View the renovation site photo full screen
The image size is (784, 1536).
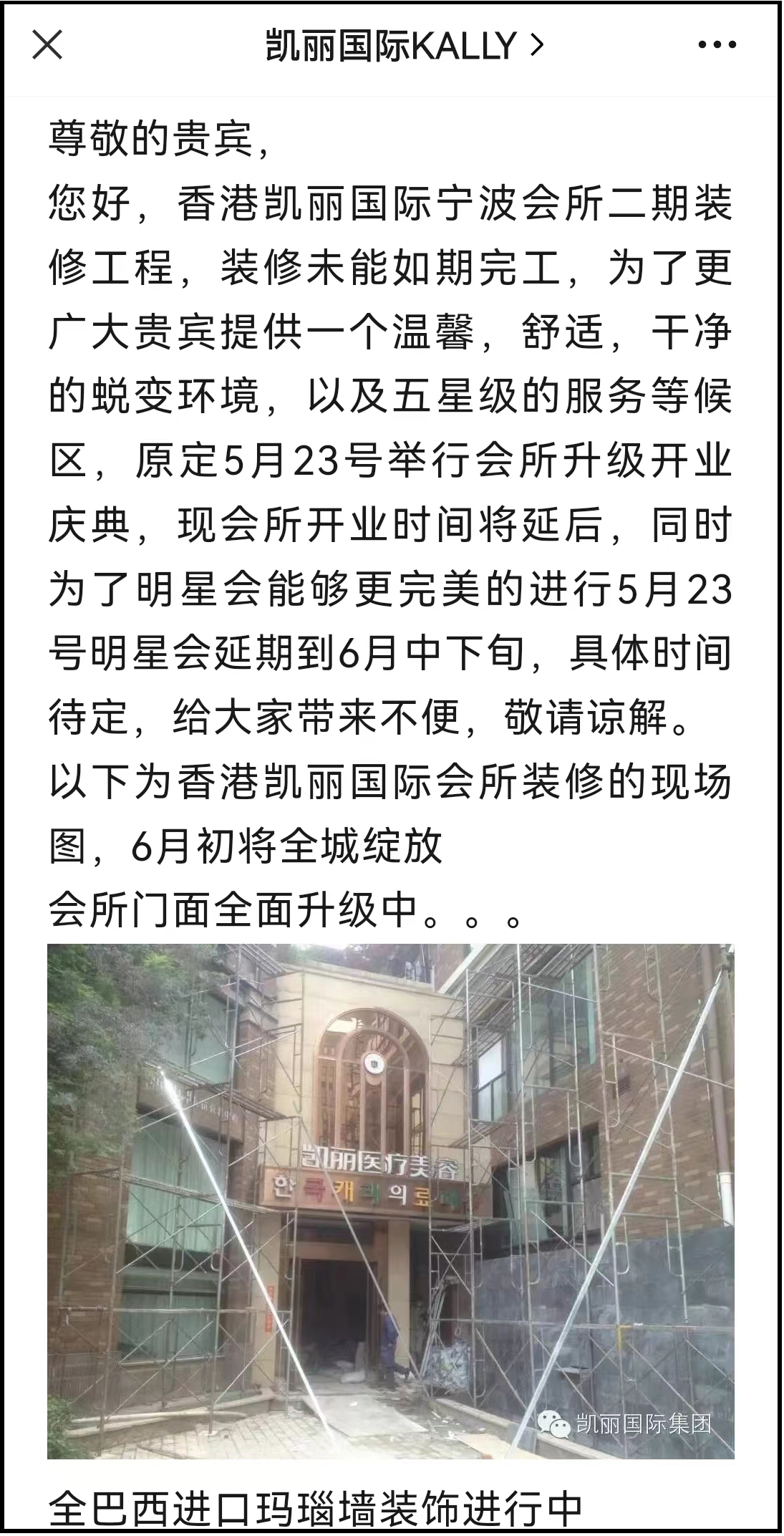(391, 1200)
